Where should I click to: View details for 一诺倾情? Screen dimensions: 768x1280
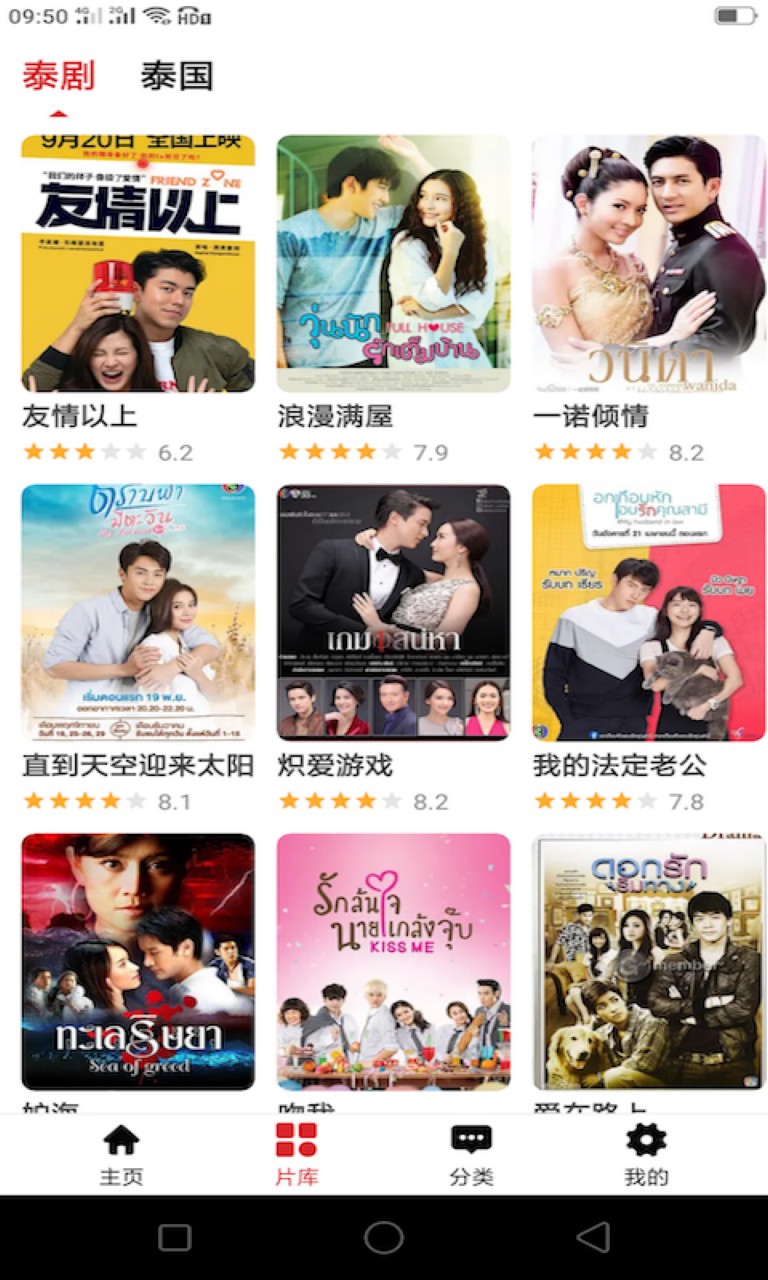(649, 264)
